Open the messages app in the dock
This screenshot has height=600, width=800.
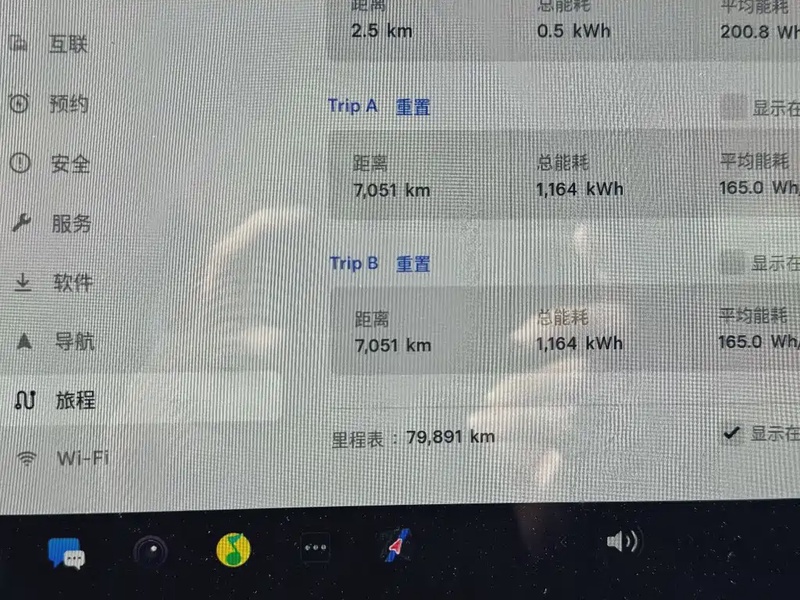pos(66,550)
